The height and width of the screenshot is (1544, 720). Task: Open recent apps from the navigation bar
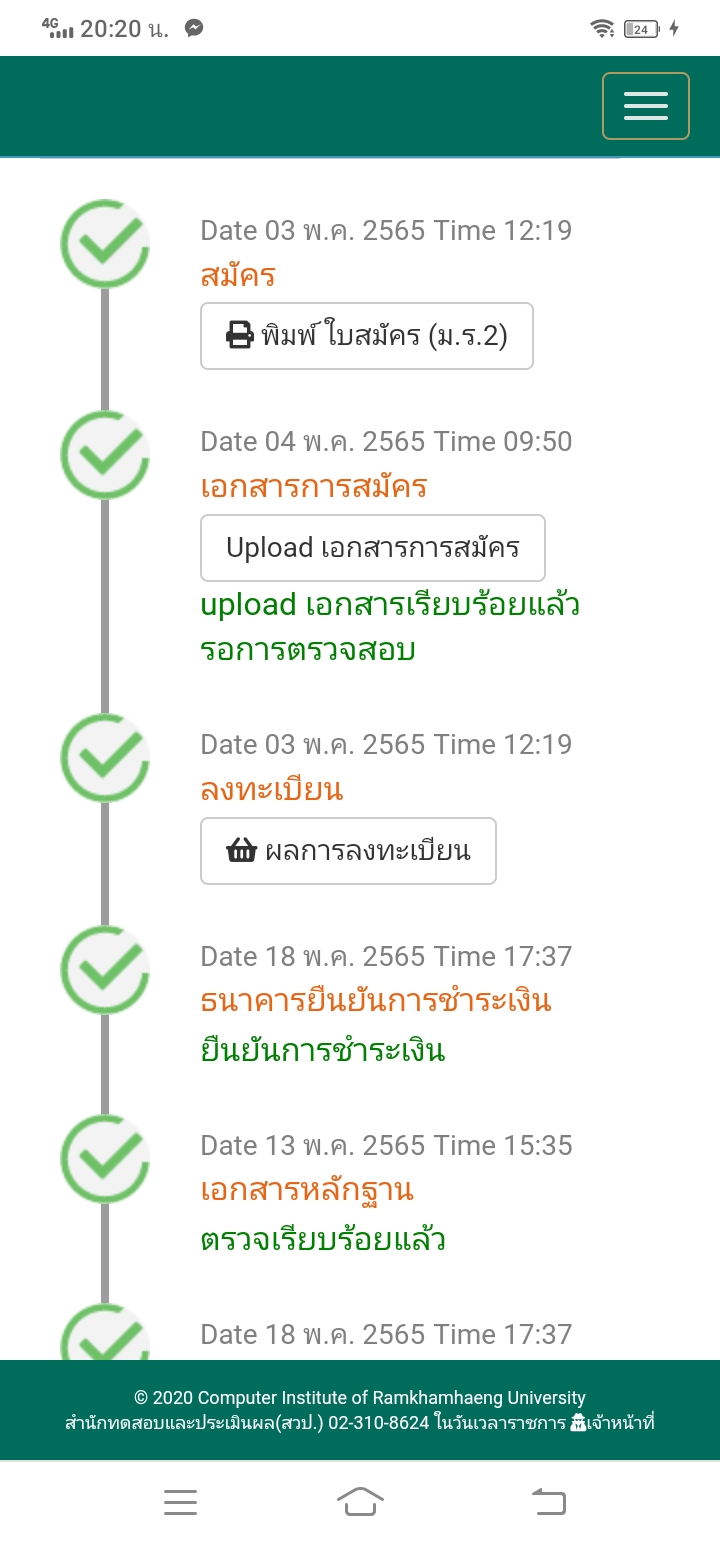(180, 1502)
